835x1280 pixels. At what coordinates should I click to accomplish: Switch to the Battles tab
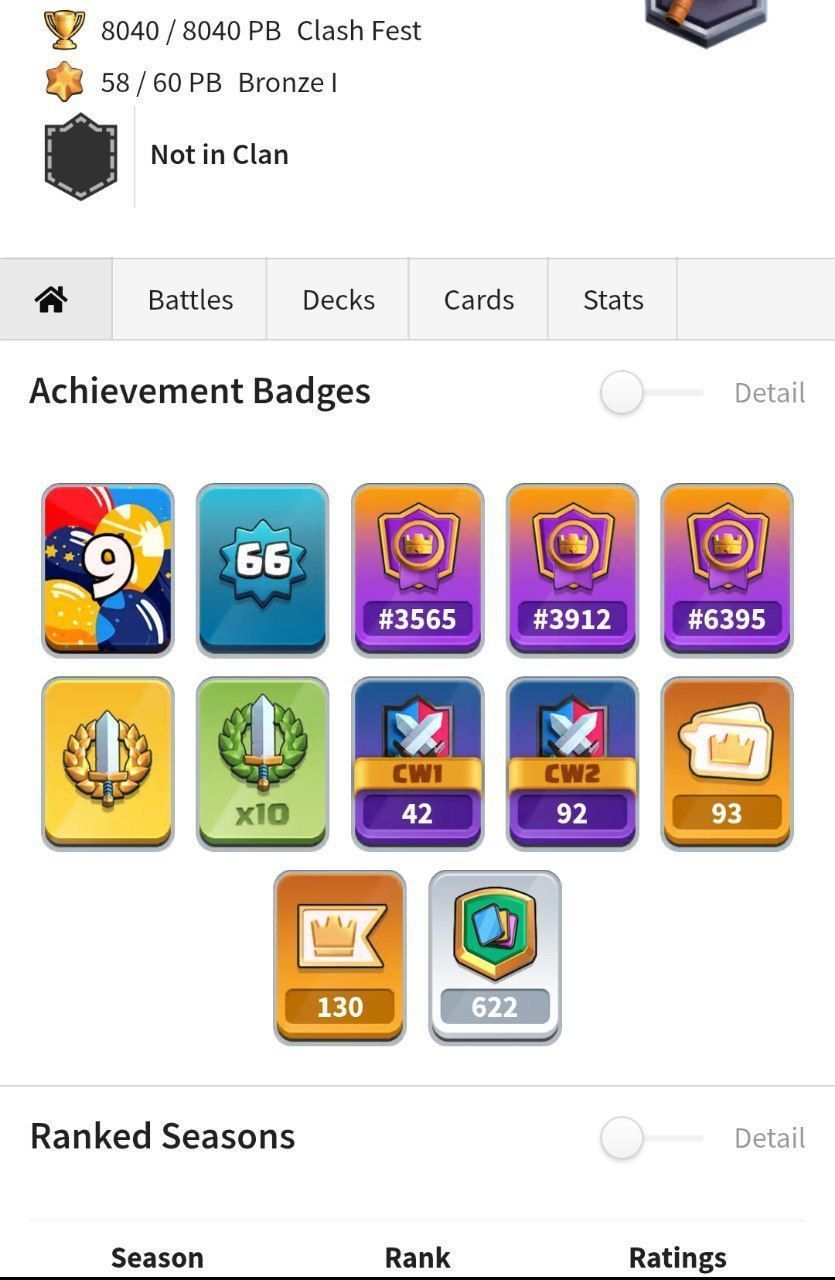click(x=190, y=300)
